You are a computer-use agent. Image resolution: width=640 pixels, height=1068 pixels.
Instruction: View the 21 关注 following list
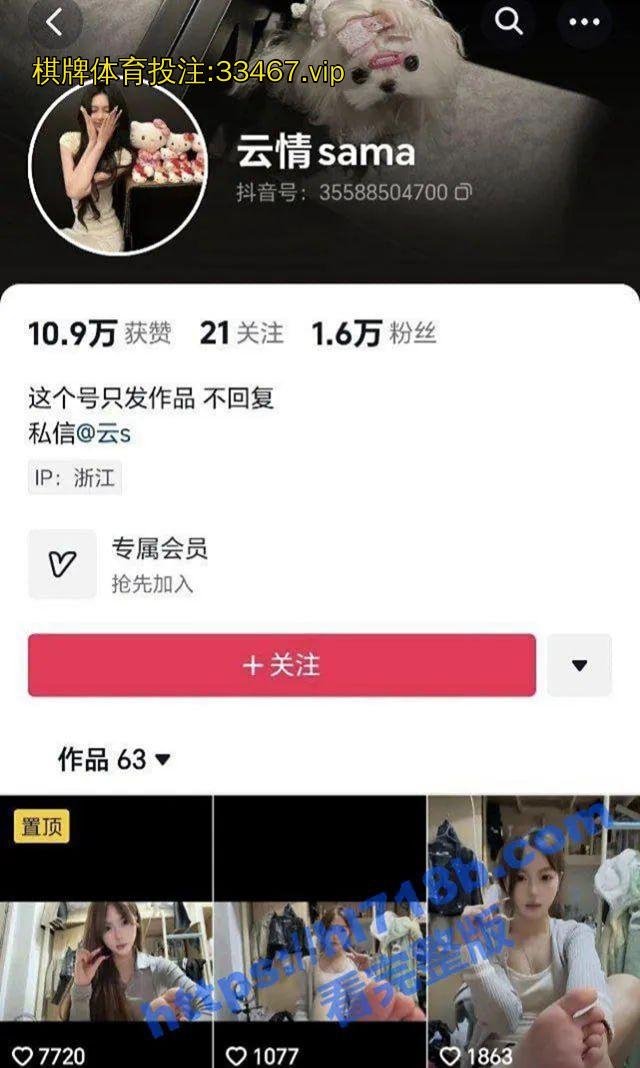point(241,334)
